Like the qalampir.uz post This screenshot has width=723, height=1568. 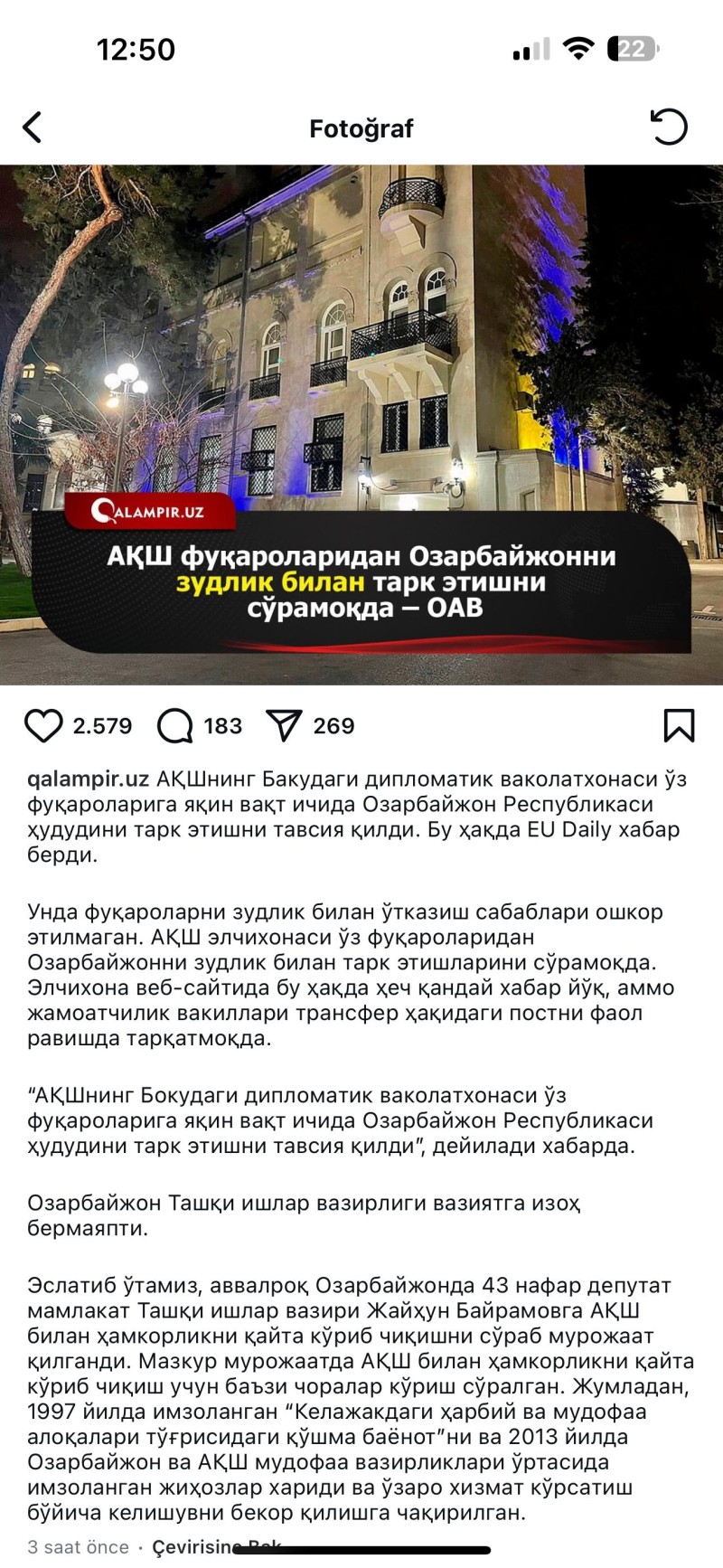pyautogui.click(x=43, y=726)
